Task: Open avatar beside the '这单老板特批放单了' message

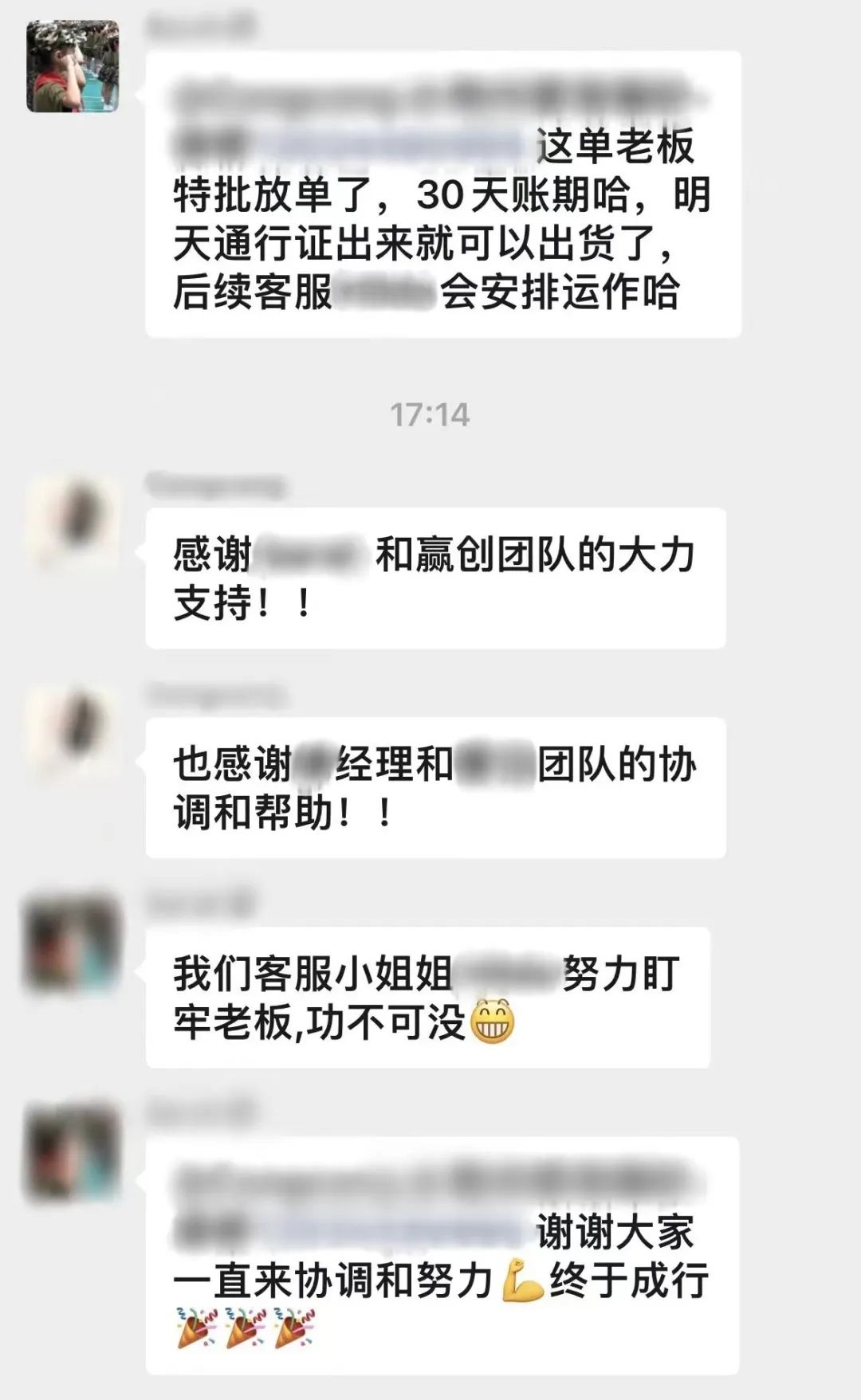Action: (x=73, y=67)
